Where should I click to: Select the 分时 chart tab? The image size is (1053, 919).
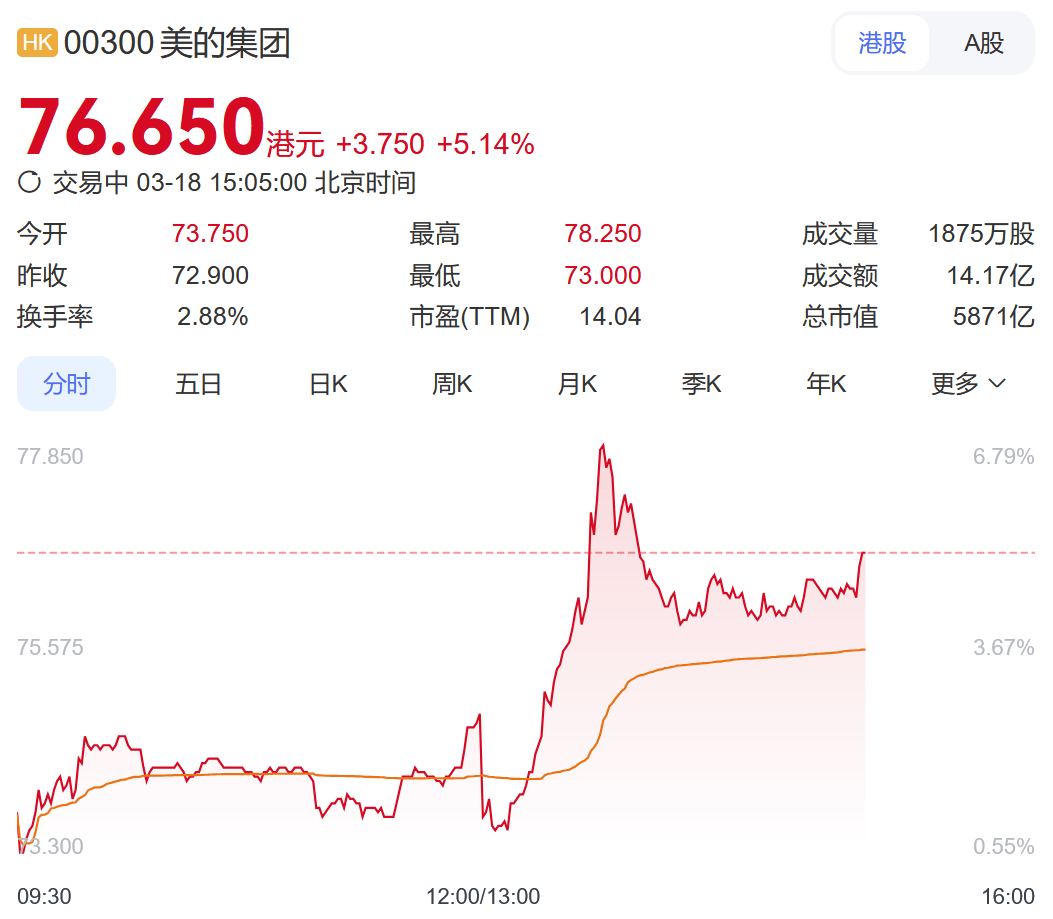pos(67,384)
